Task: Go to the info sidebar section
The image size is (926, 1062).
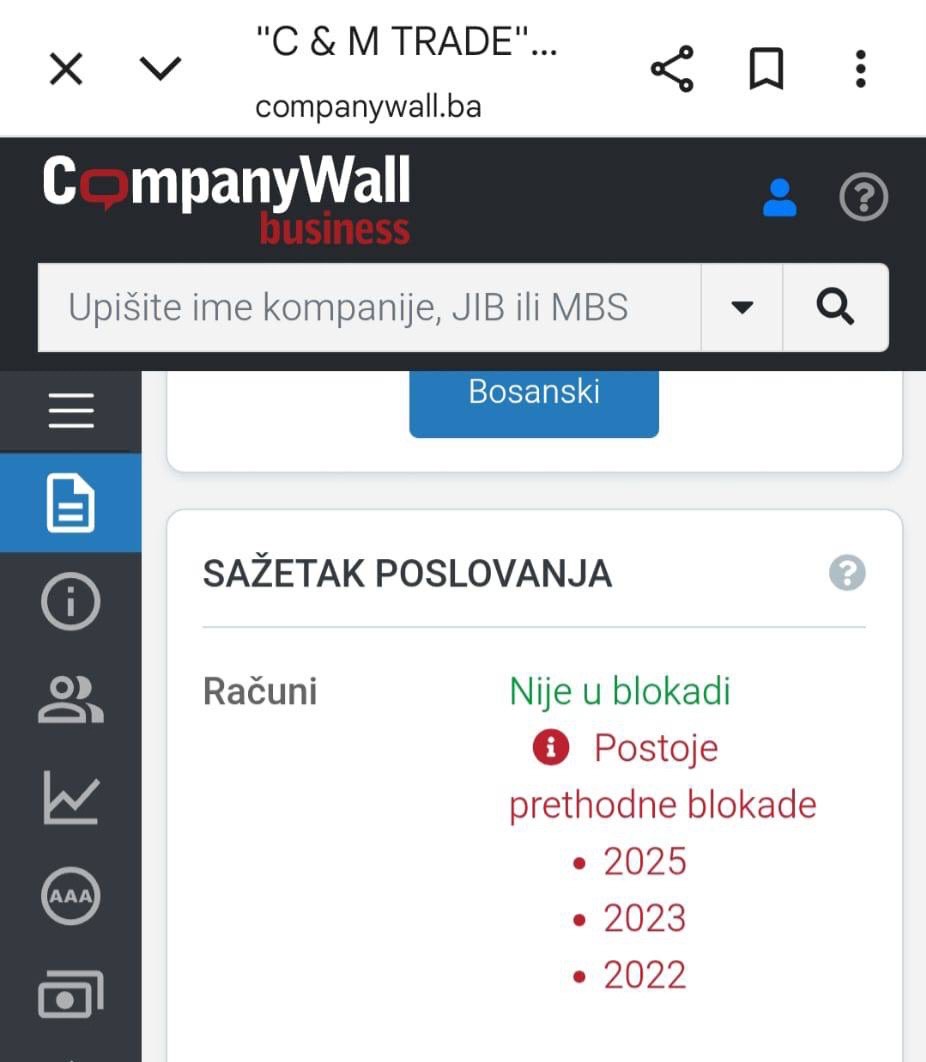Action: pos(71,603)
